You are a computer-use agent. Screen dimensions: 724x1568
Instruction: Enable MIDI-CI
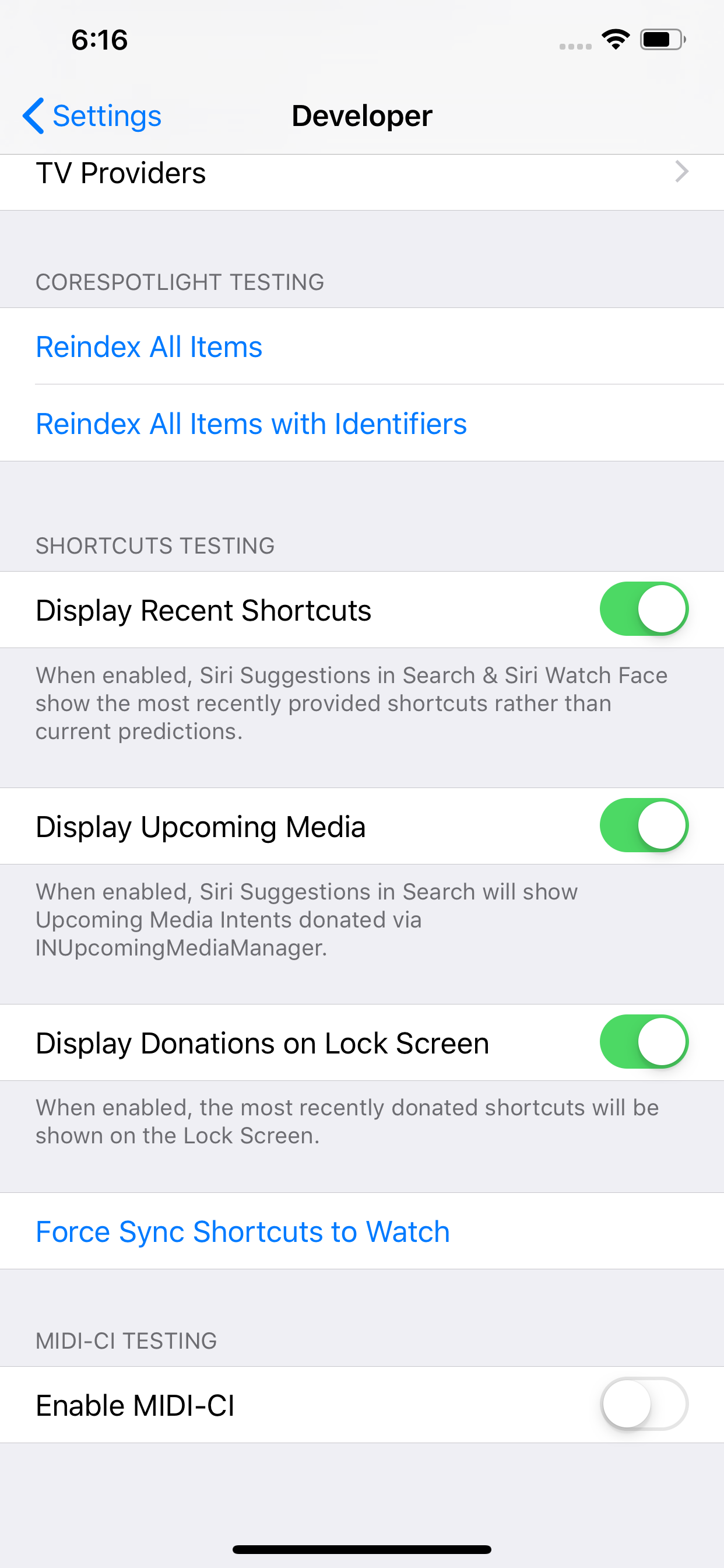click(x=644, y=1404)
